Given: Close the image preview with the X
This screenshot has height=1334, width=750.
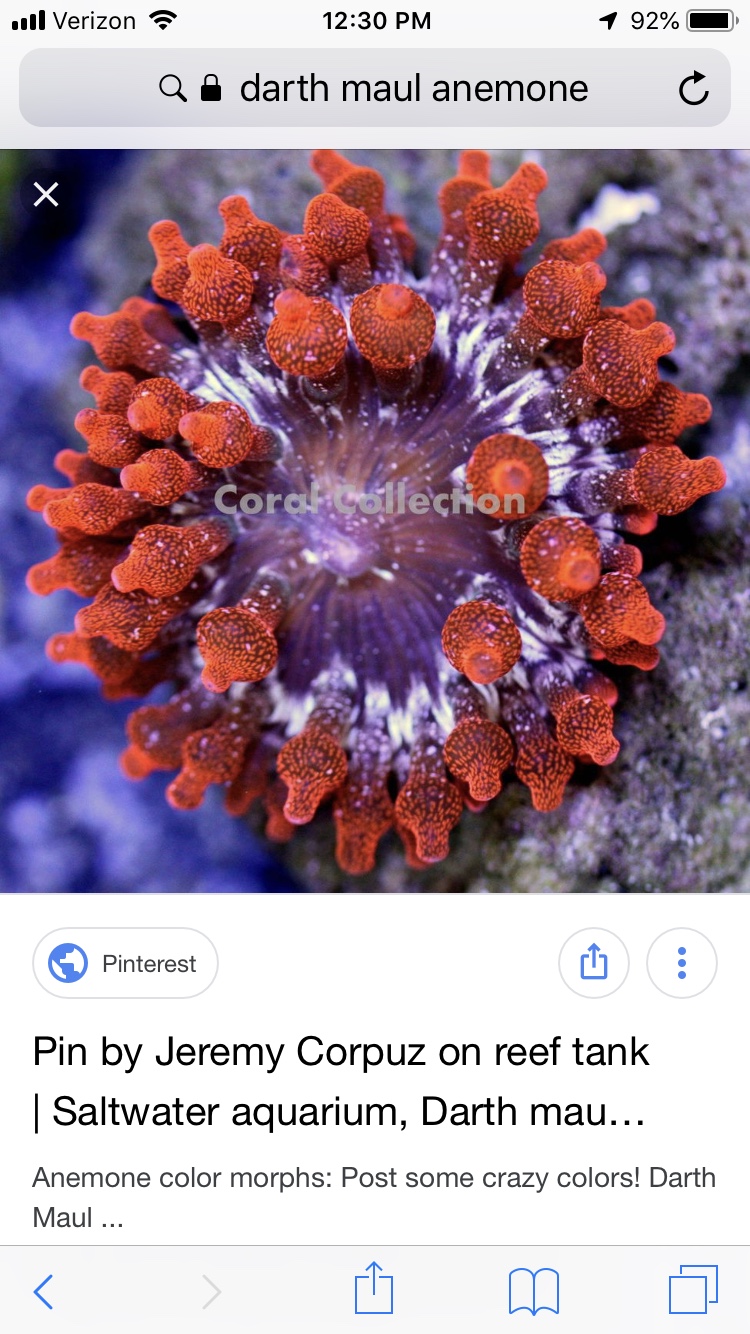Looking at the screenshot, I should pyautogui.click(x=46, y=194).
